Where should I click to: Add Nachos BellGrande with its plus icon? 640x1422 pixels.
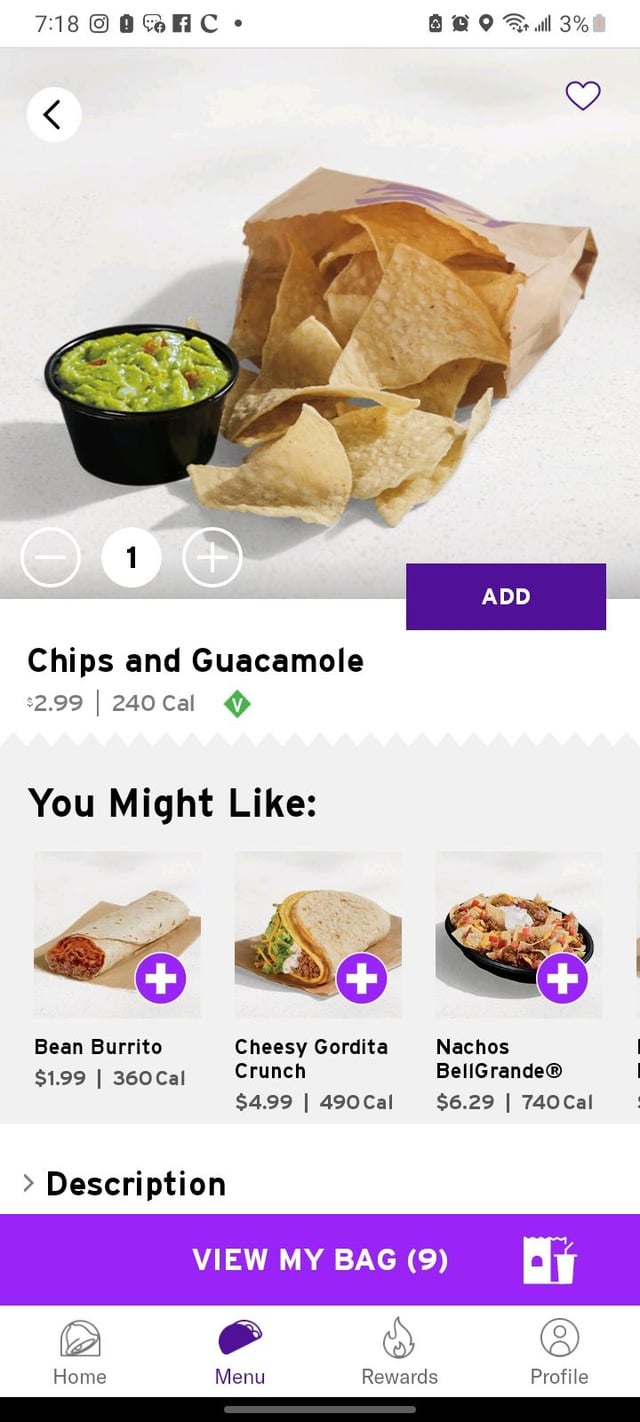tap(562, 978)
